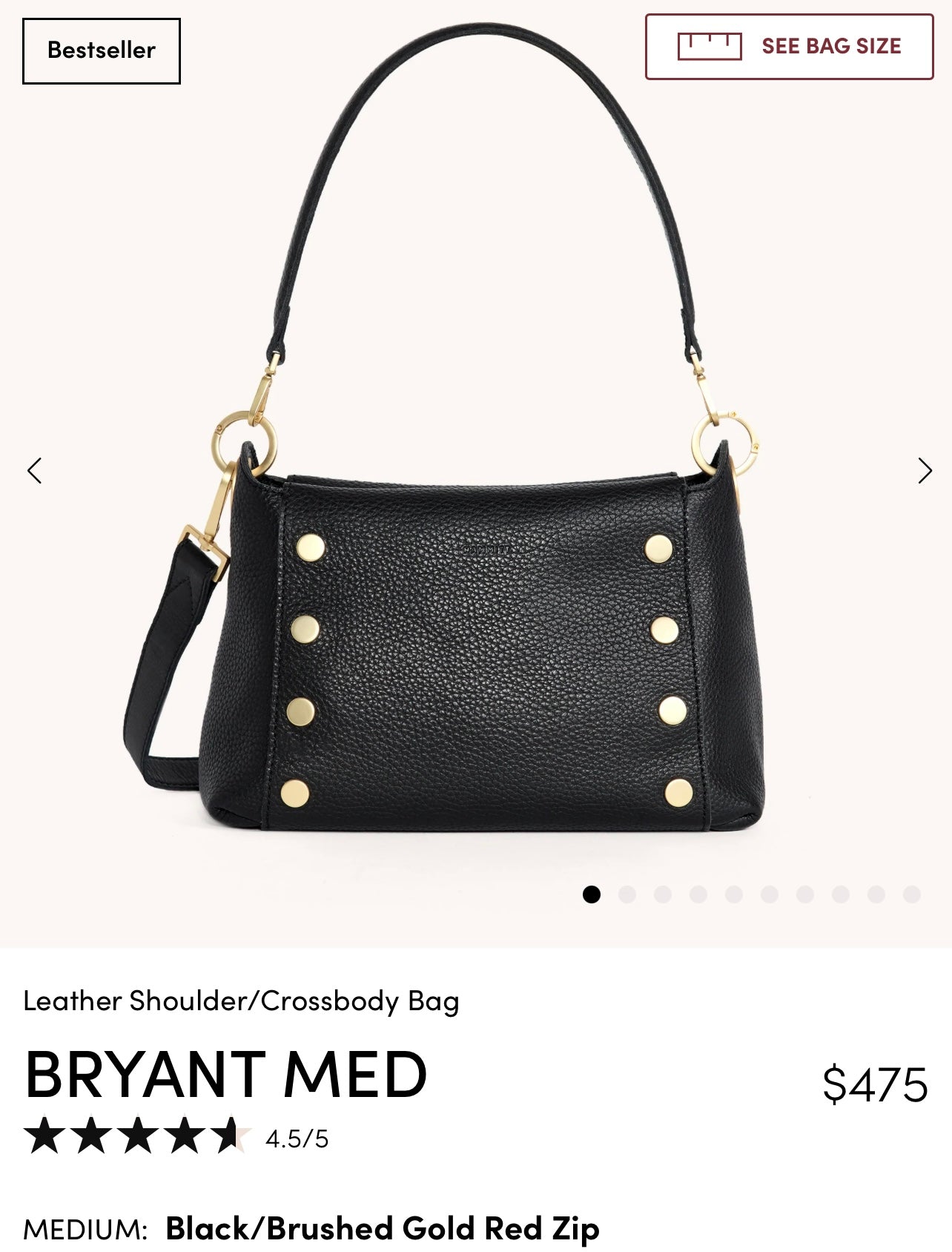Go back to the previous product image

click(34, 471)
